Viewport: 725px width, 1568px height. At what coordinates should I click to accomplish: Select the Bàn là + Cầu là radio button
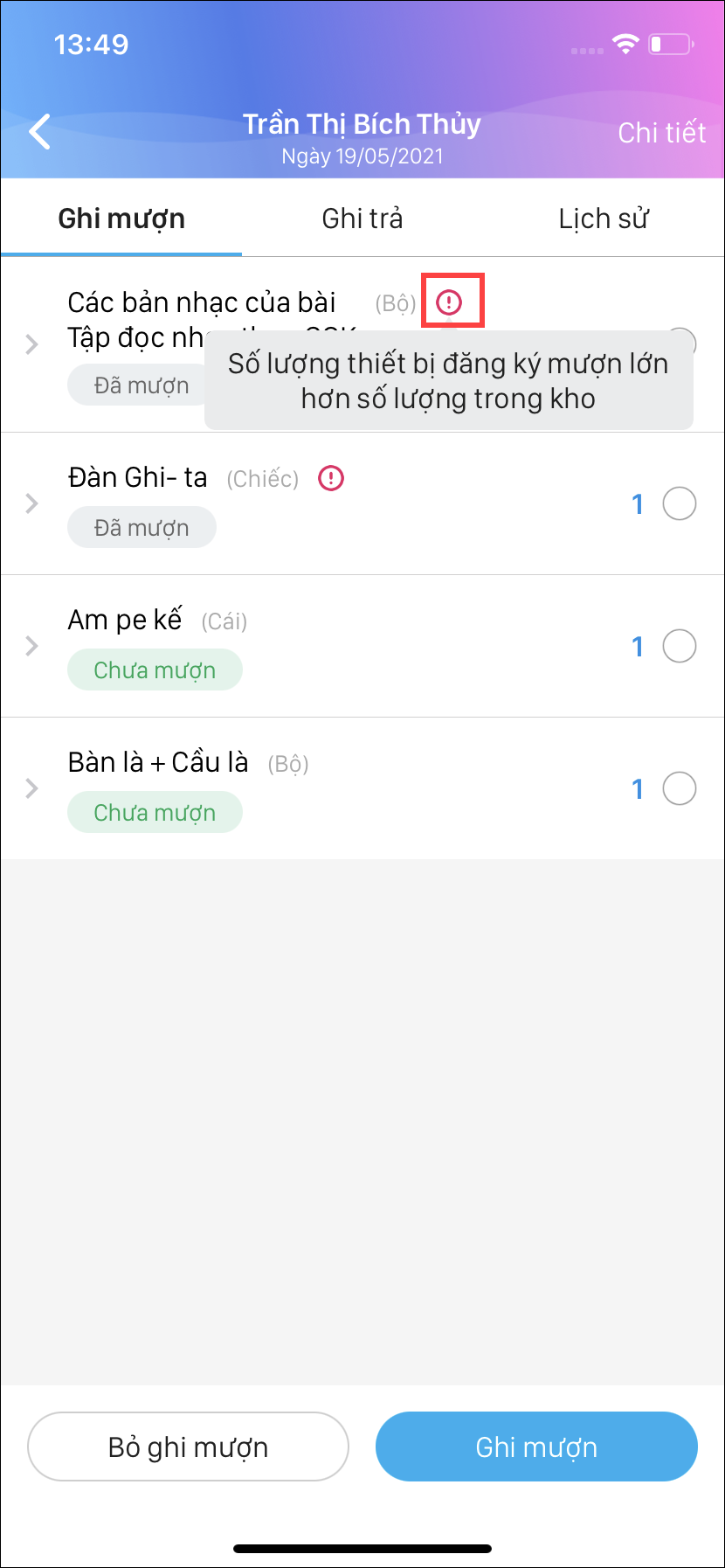pos(680,788)
